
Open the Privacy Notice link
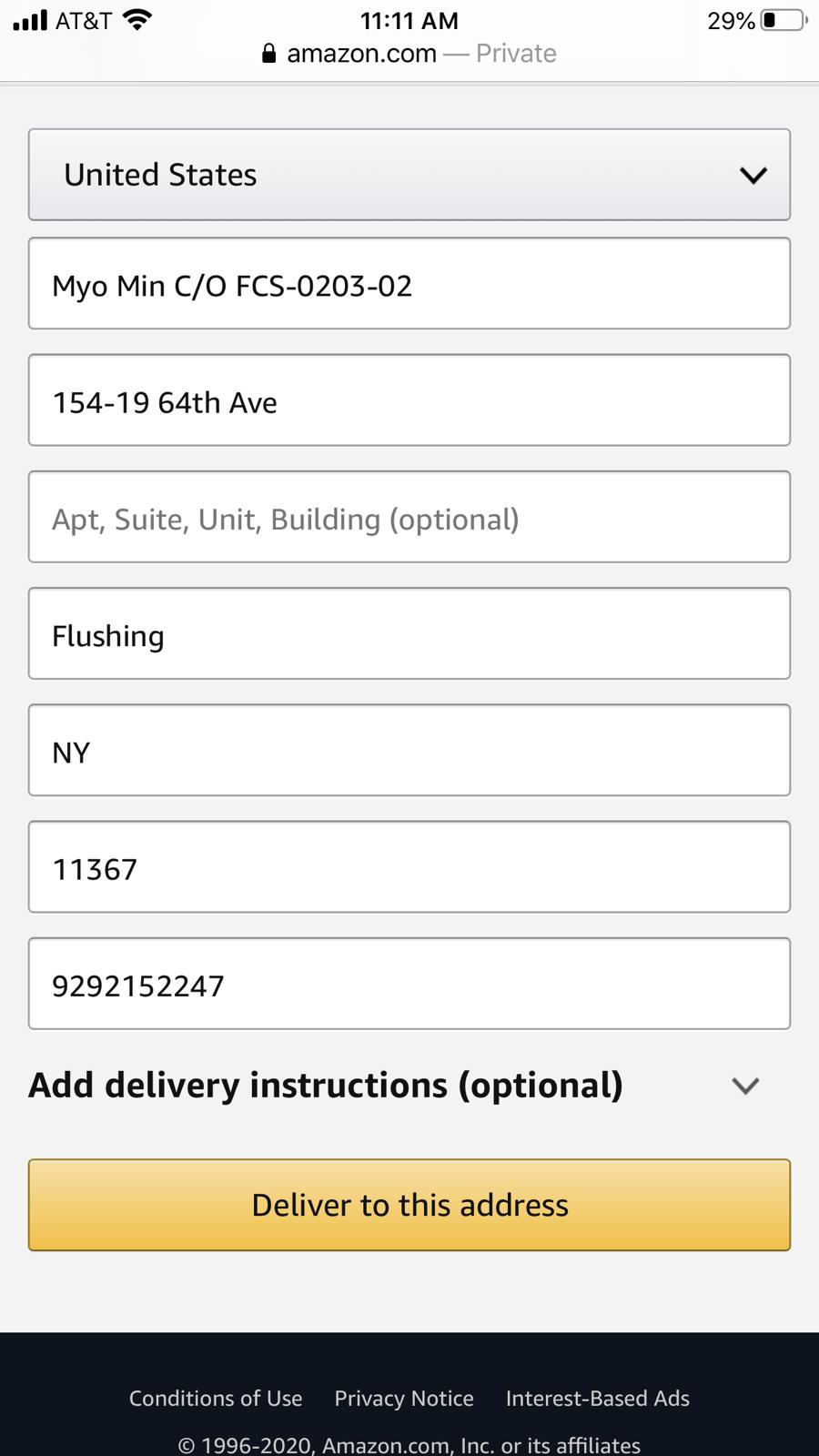click(404, 1399)
